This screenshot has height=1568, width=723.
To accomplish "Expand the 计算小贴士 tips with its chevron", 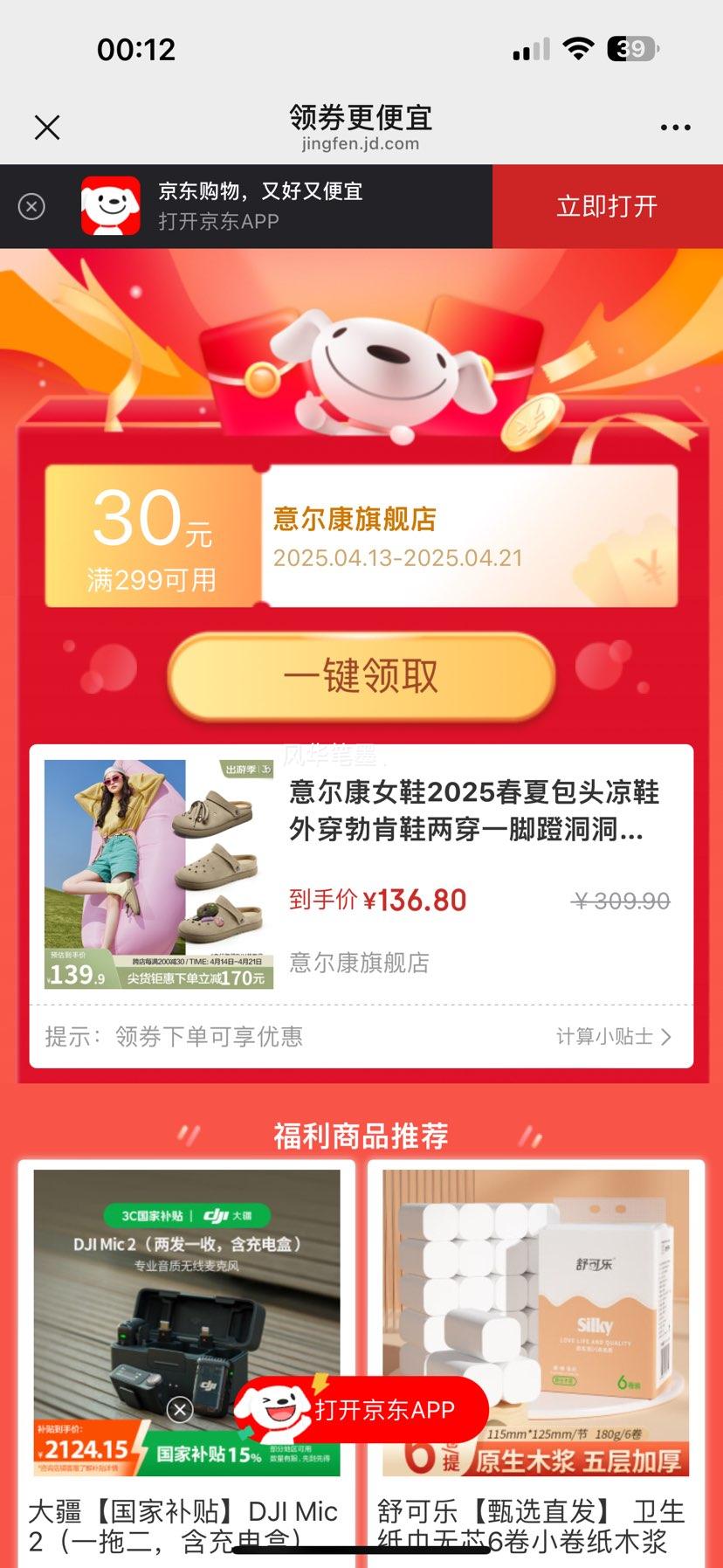I will pyautogui.click(x=665, y=1037).
